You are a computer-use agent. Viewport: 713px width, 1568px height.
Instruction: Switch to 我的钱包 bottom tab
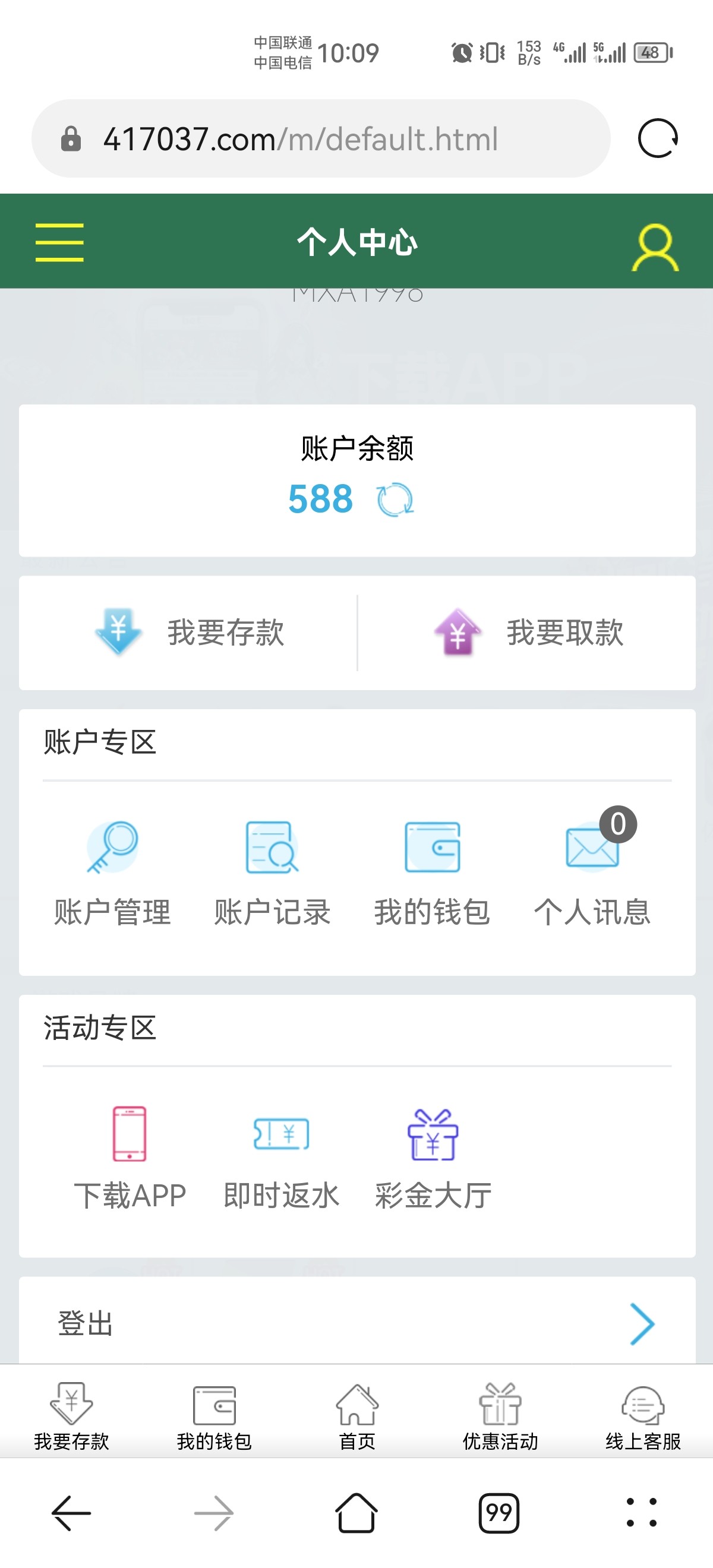point(214,1416)
